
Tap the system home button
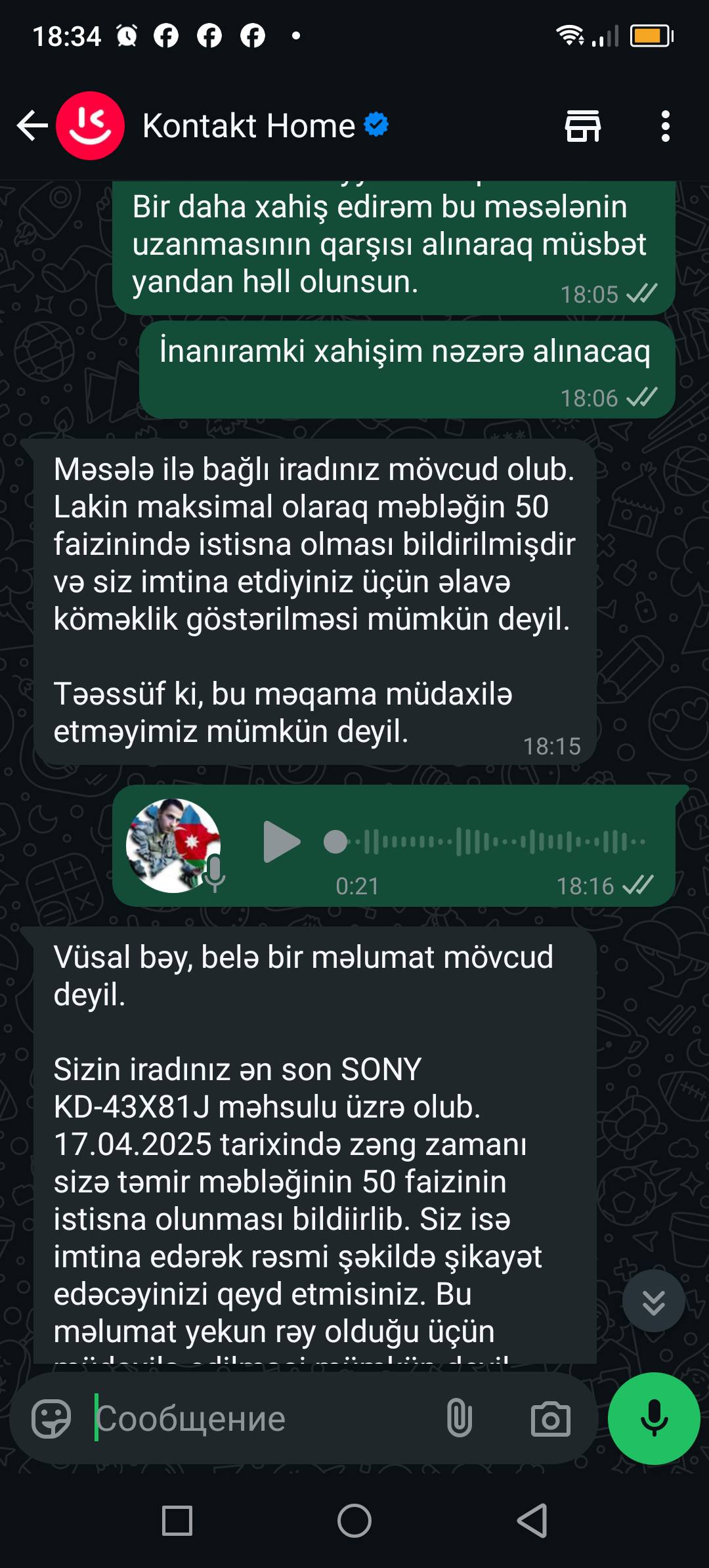pos(354,1521)
